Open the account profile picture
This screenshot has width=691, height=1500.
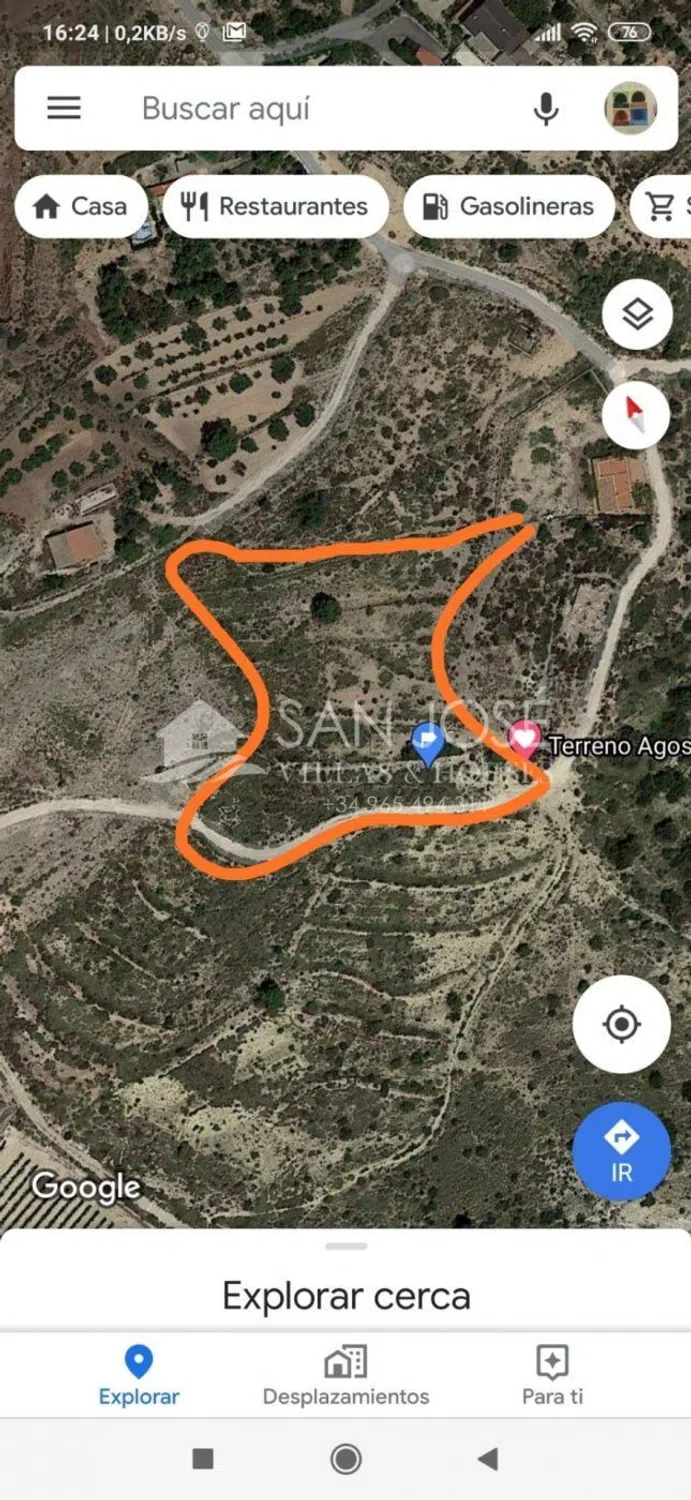631,108
